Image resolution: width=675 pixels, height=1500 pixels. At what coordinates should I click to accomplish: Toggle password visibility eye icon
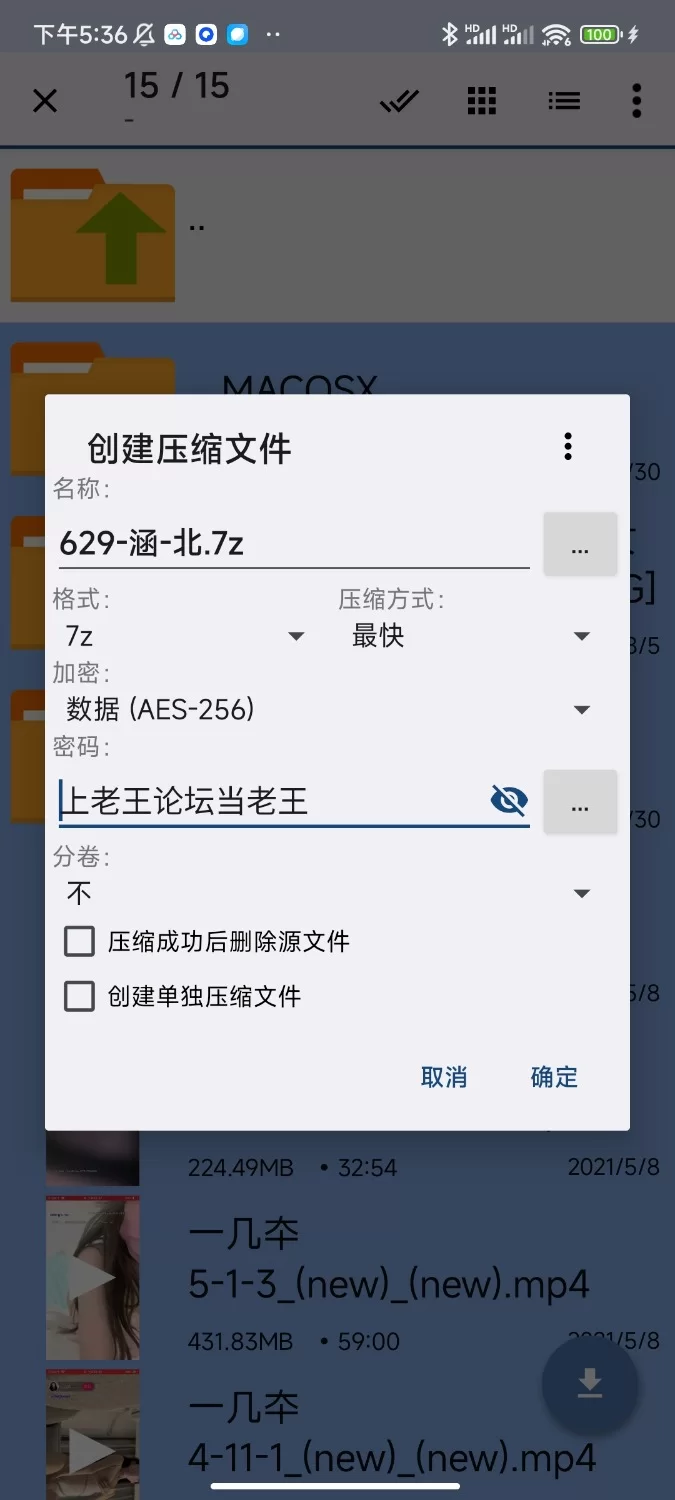tap(509, 800)
